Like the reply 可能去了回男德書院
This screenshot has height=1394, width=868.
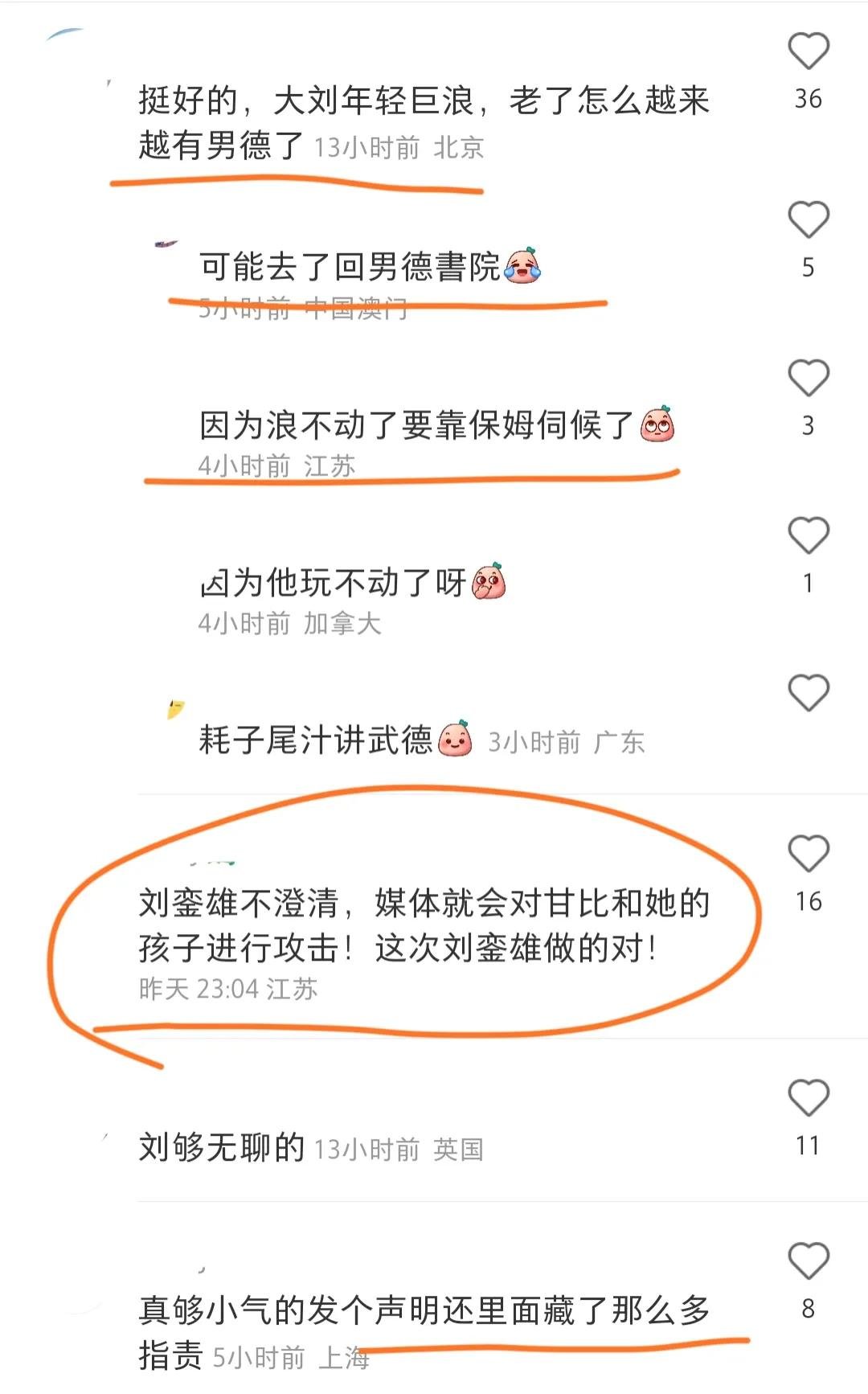click(x=808, y=219)
